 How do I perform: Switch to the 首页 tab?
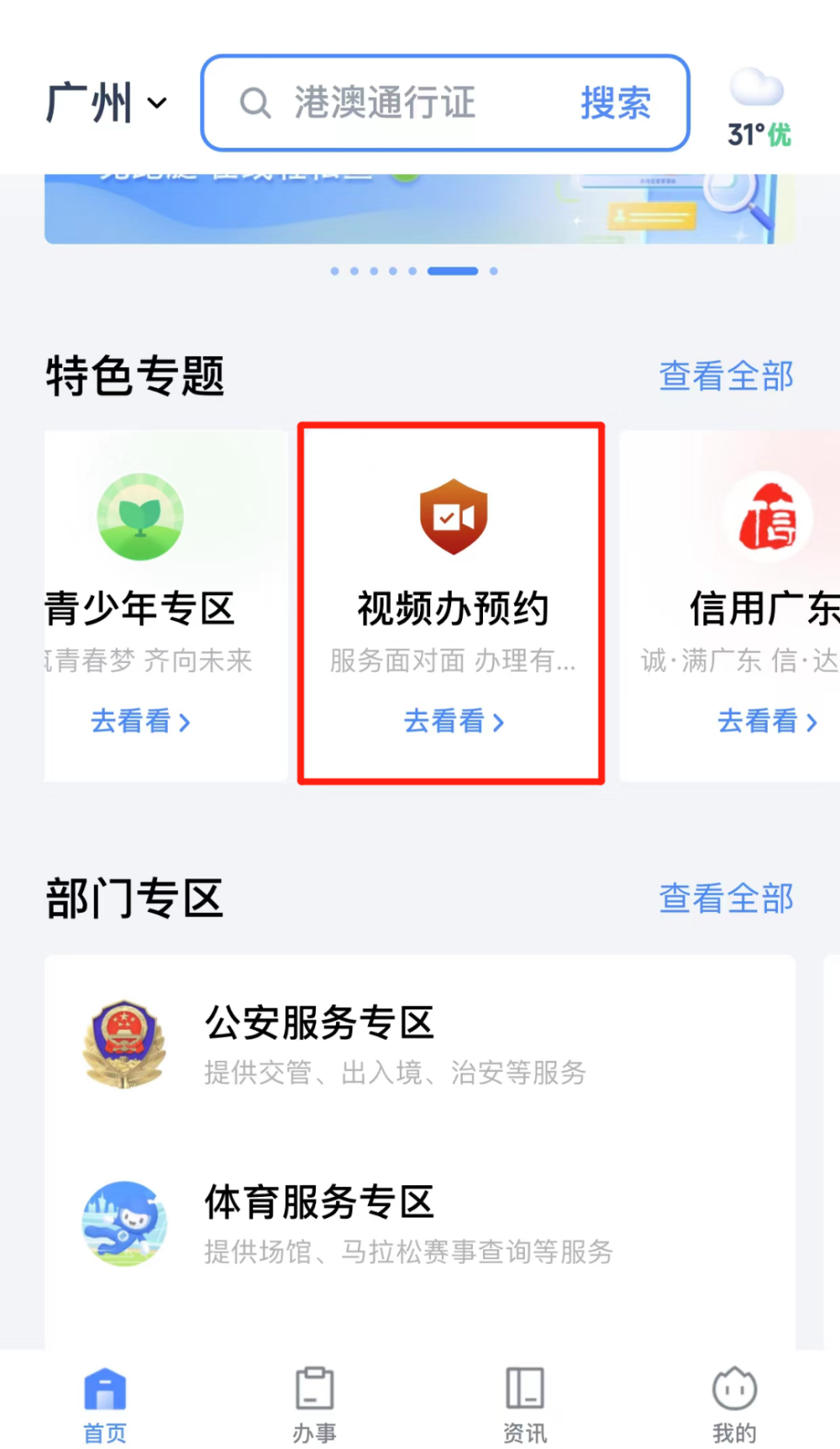point(105,1404)
